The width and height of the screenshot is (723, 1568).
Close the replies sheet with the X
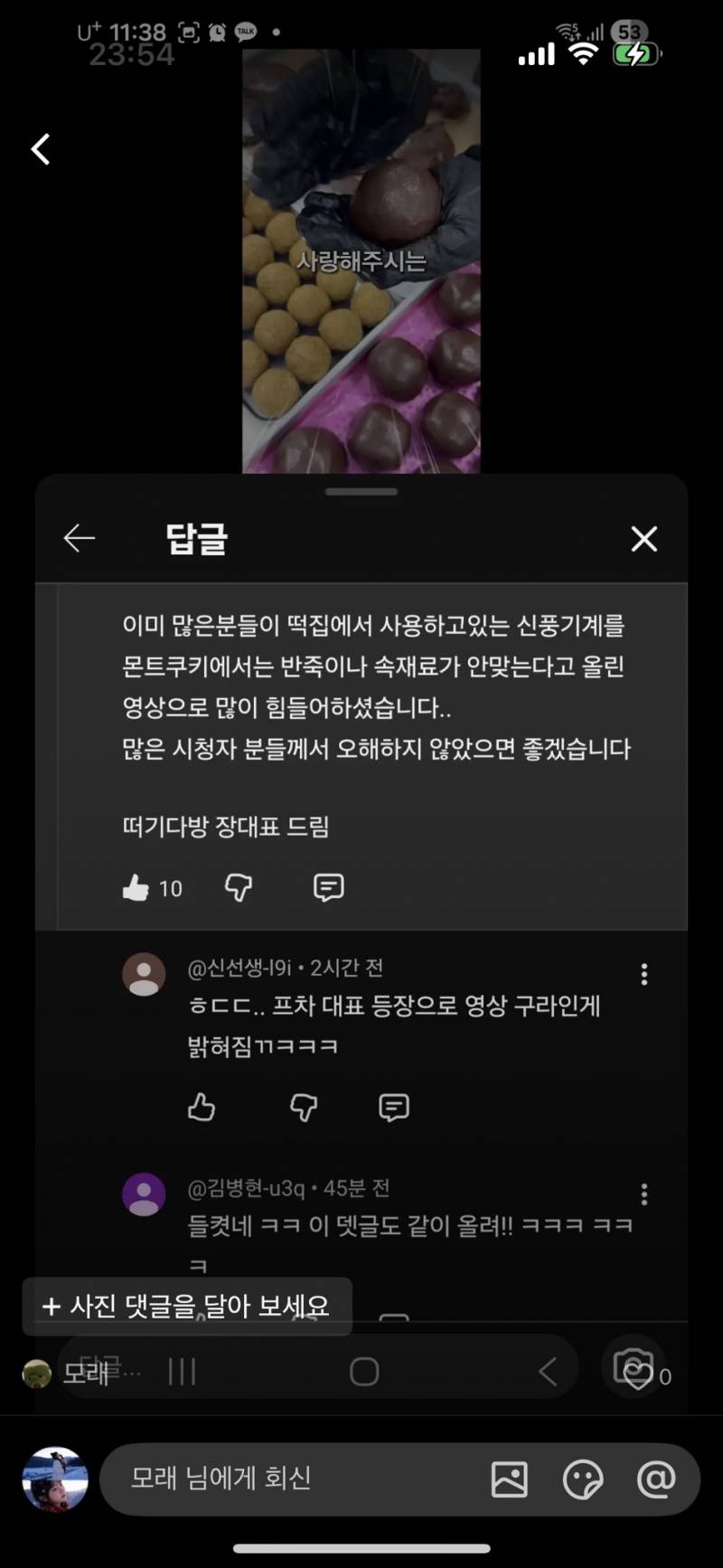(x=643, y=537)
